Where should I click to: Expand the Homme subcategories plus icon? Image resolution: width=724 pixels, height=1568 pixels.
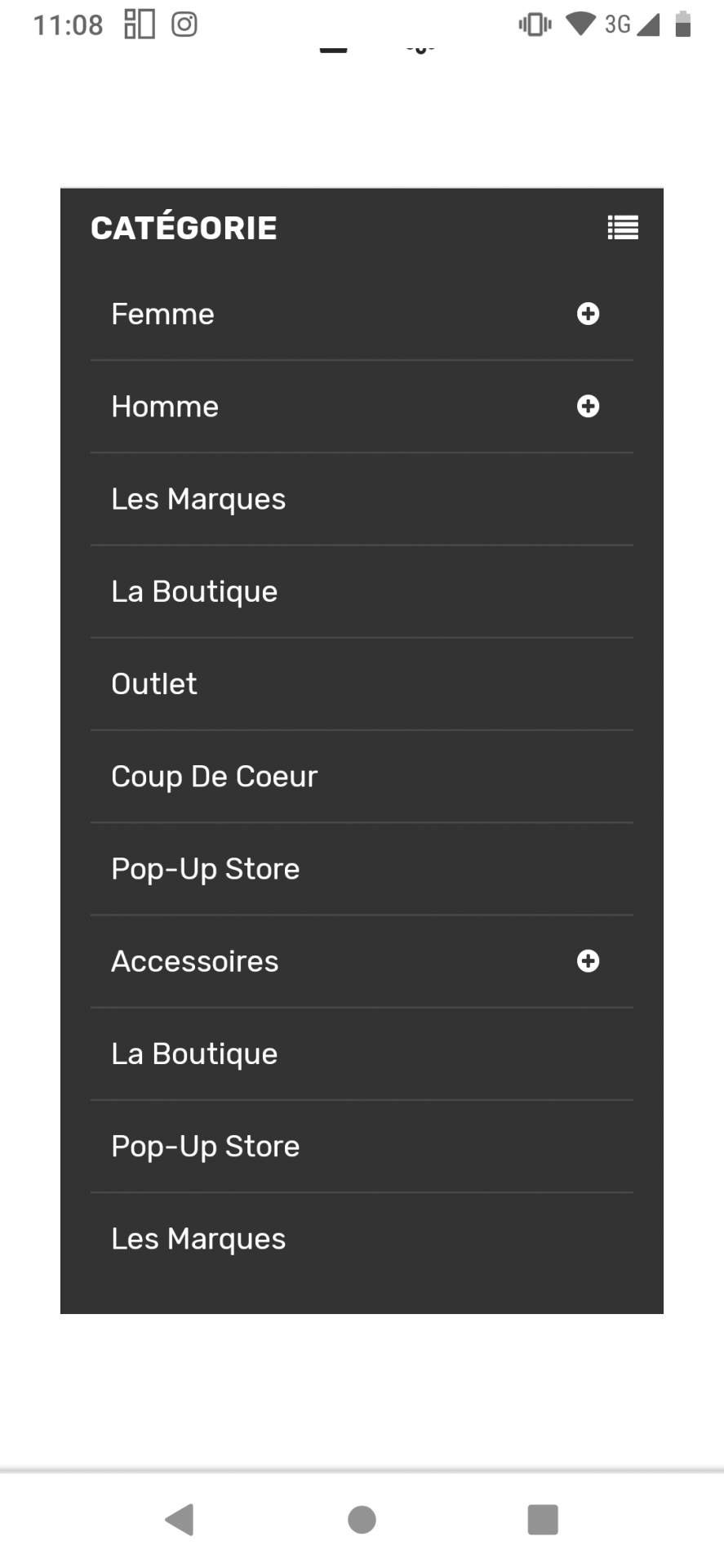click(x=588, y=406)
